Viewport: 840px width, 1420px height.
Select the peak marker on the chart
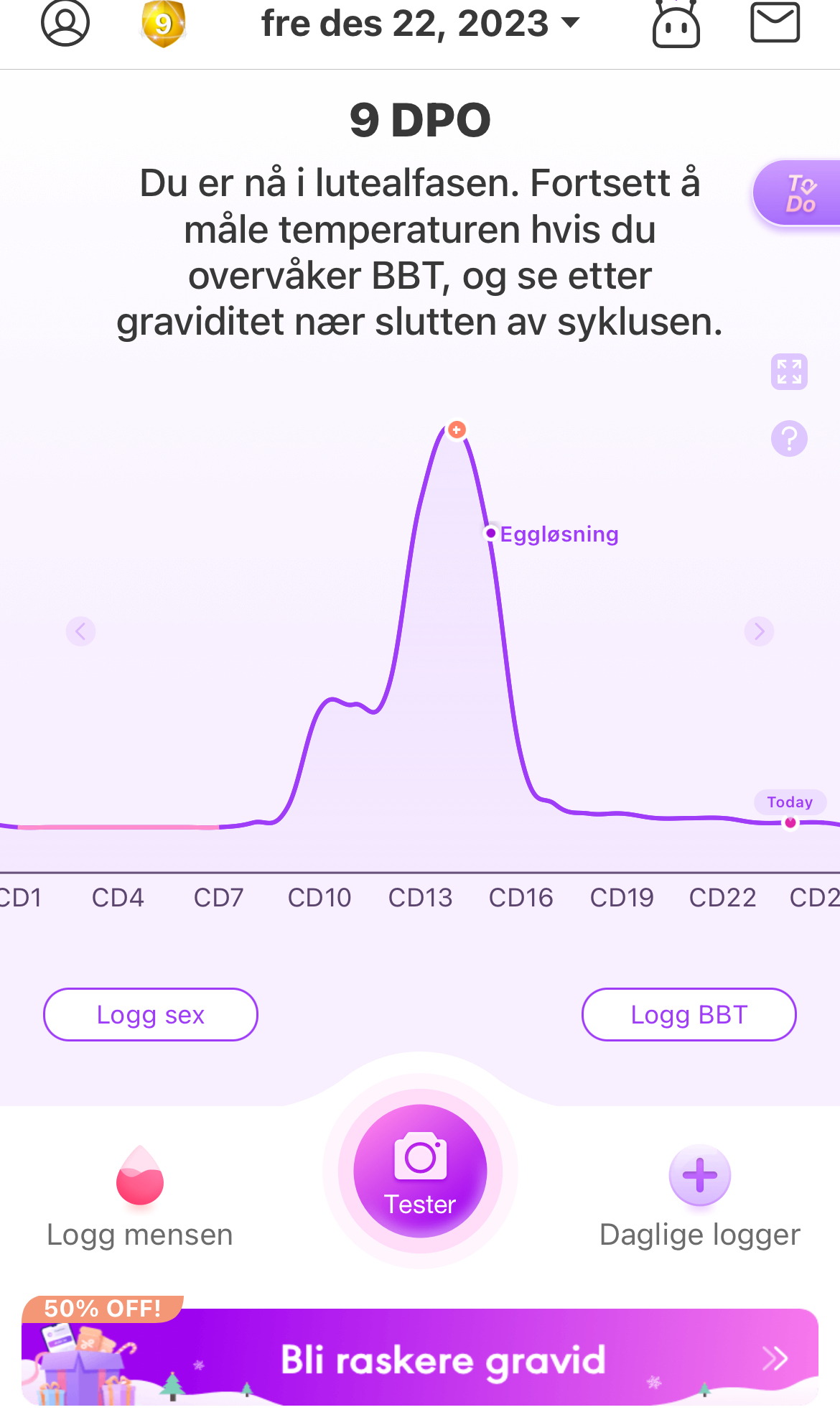click(x=457, y=430)
